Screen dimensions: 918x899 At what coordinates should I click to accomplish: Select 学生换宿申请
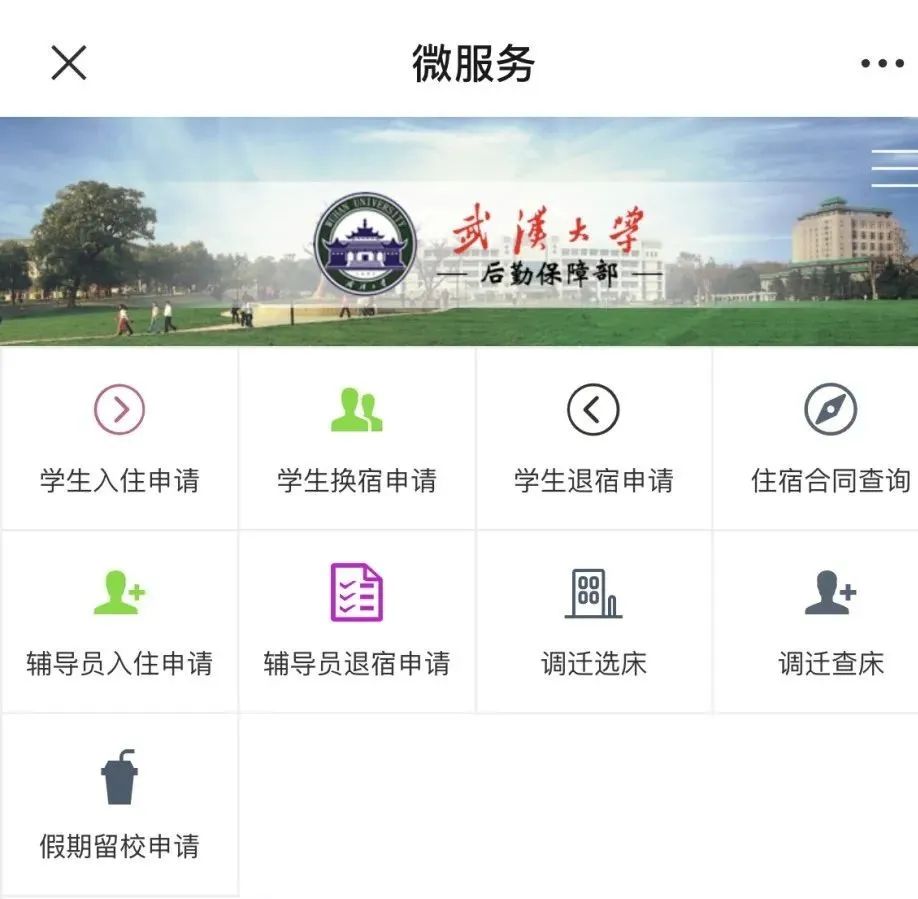tap(357, 439)
